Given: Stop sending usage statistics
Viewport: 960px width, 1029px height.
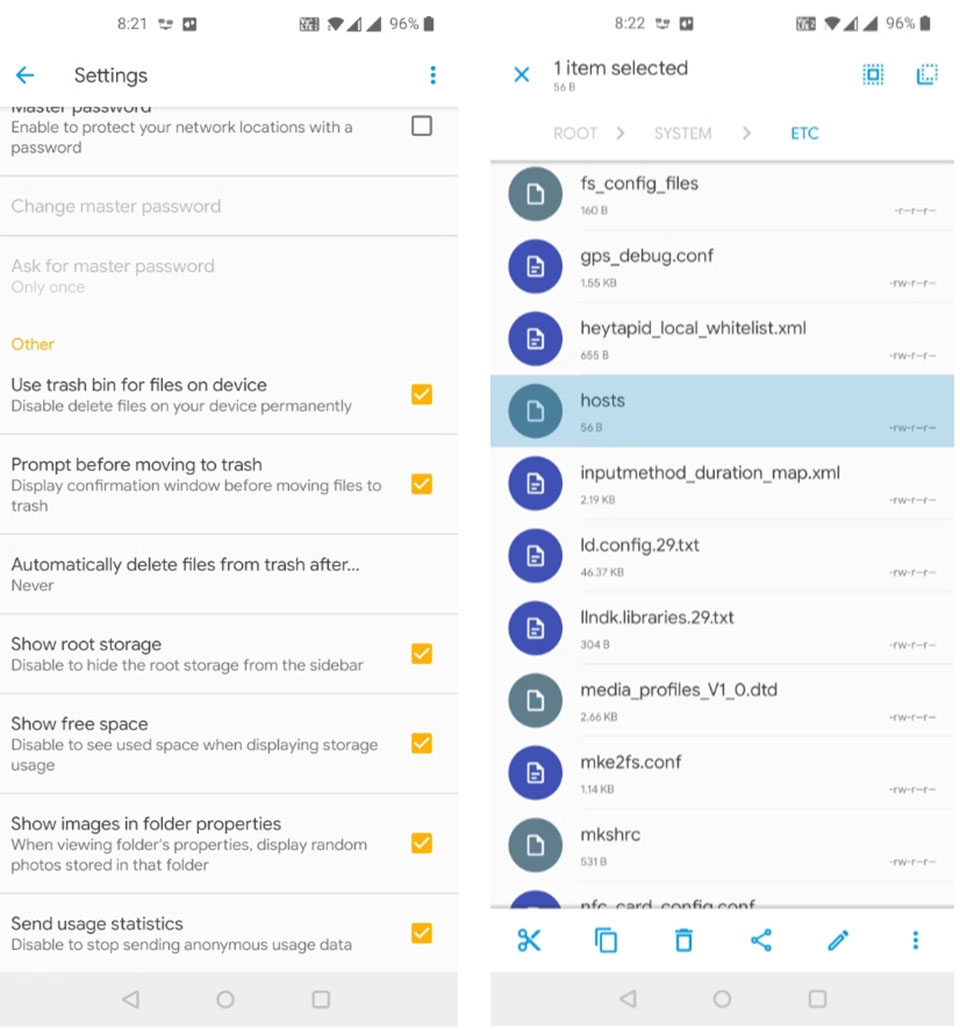Looking at the screenshot, I should coord(422,933).
